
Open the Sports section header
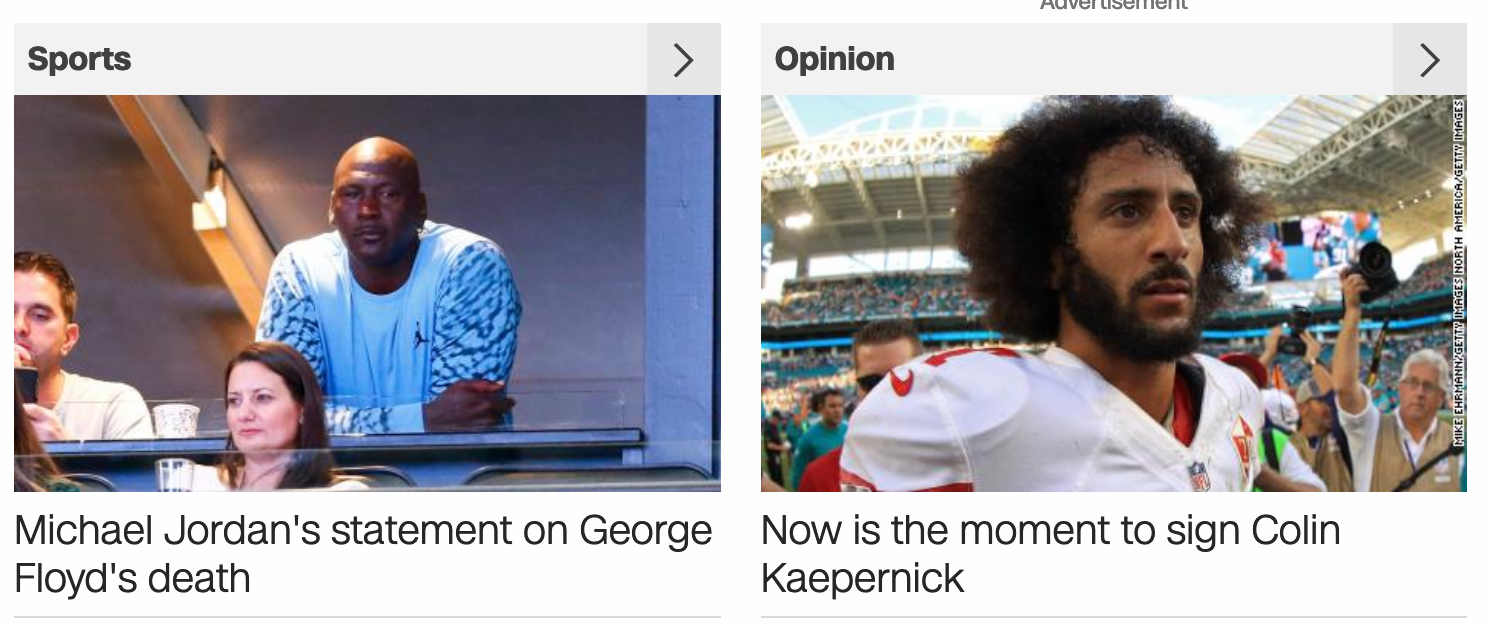(x=80, y=60)
